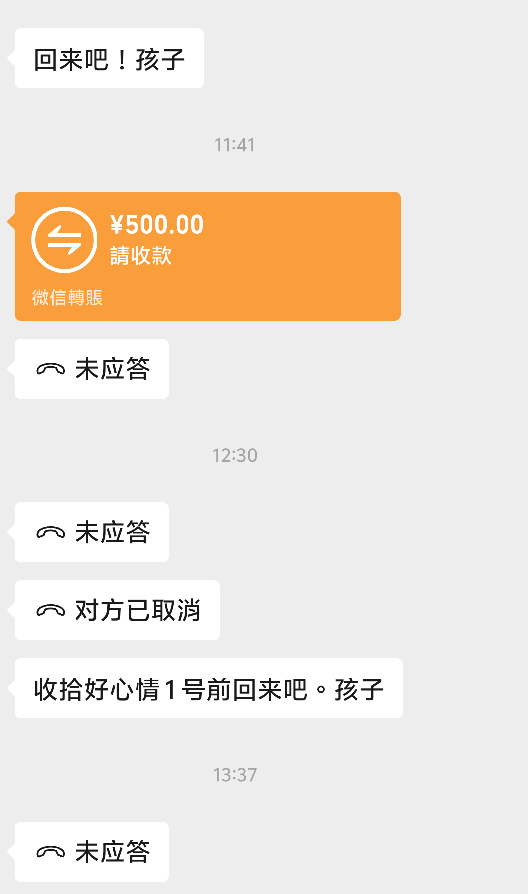This screenshot has height=894, width=528.
Task: Tap the 未应答 call bubble under 12:30
Action: 92,532
